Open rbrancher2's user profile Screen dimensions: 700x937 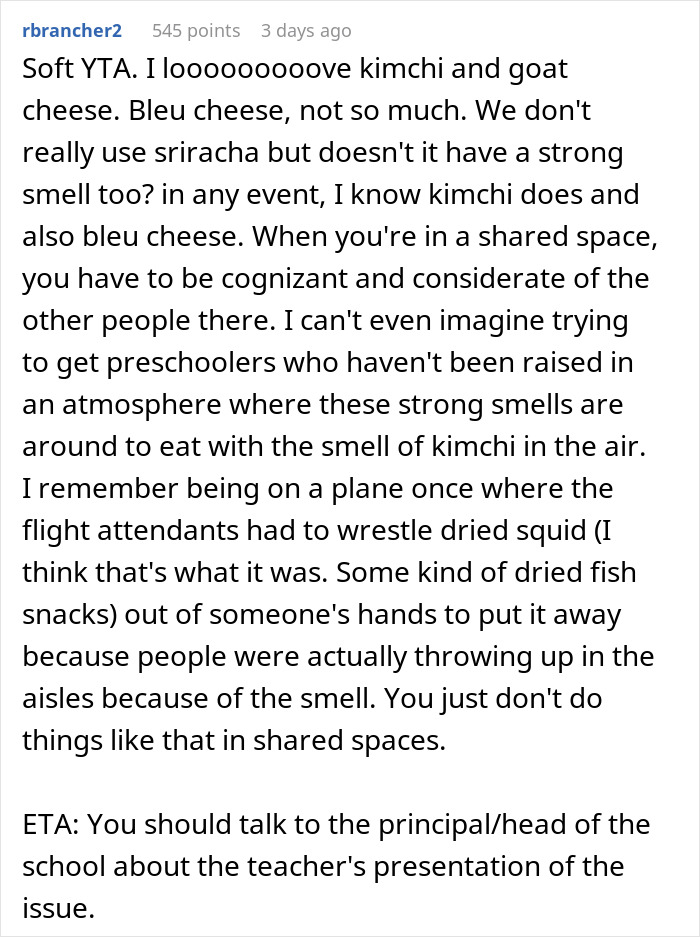(x=72, y=31)
